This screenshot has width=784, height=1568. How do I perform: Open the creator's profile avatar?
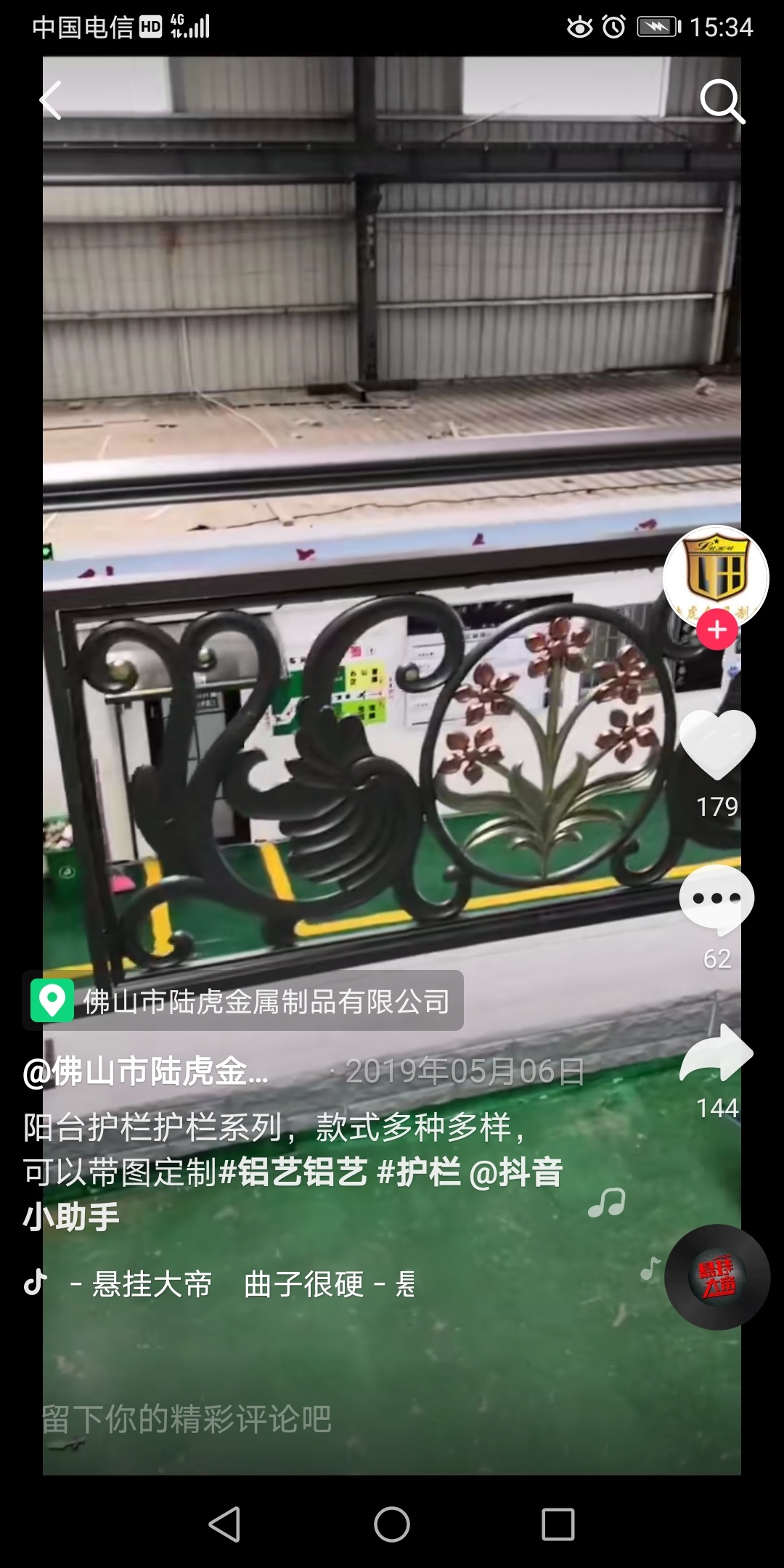[x=715, y=573]
